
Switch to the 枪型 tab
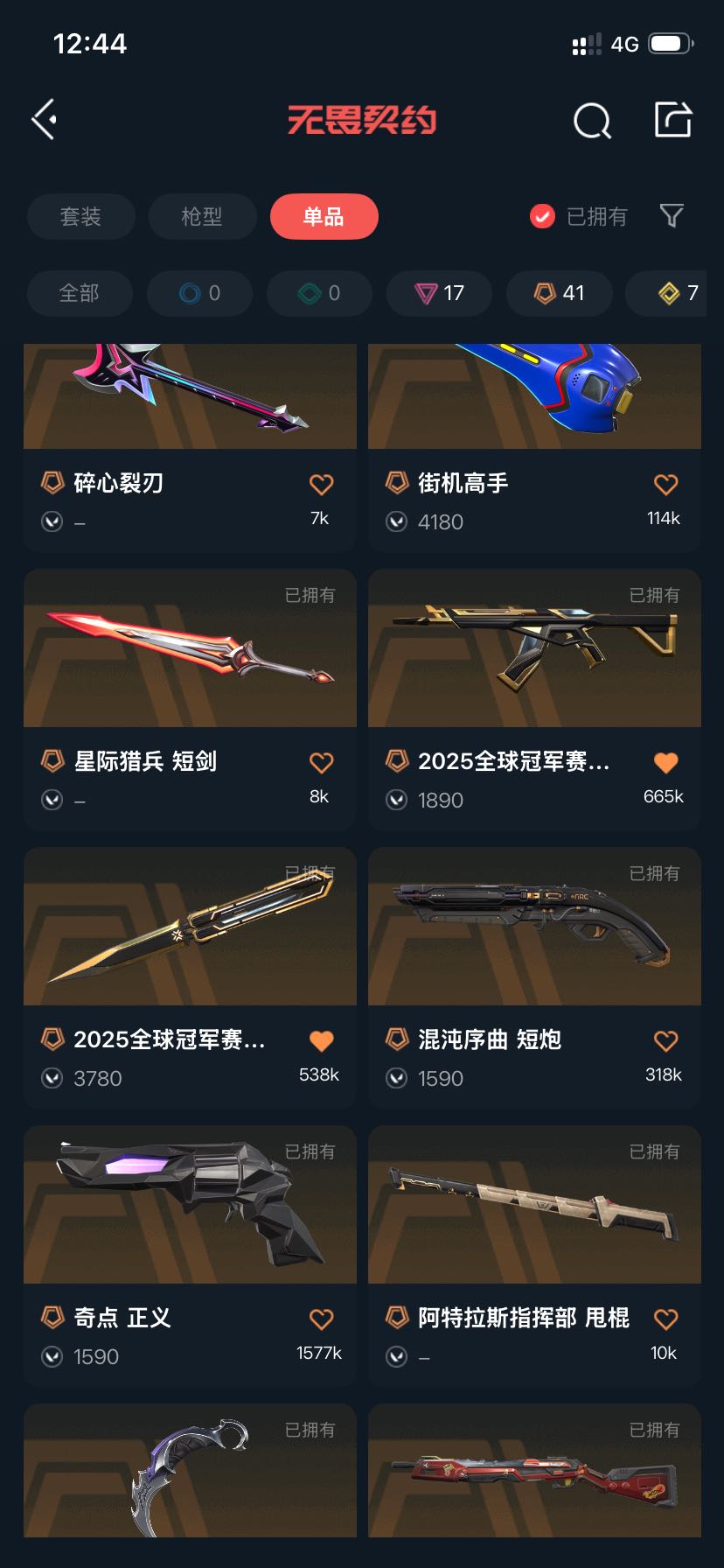point(202,216)
